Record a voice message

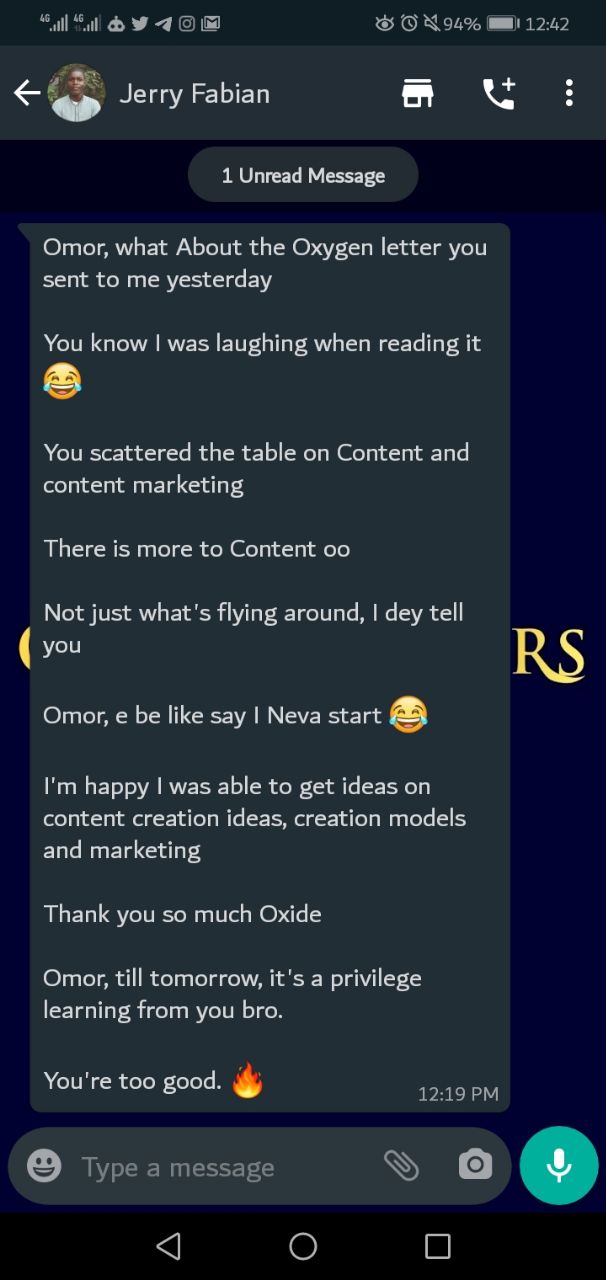(559, 1165)
